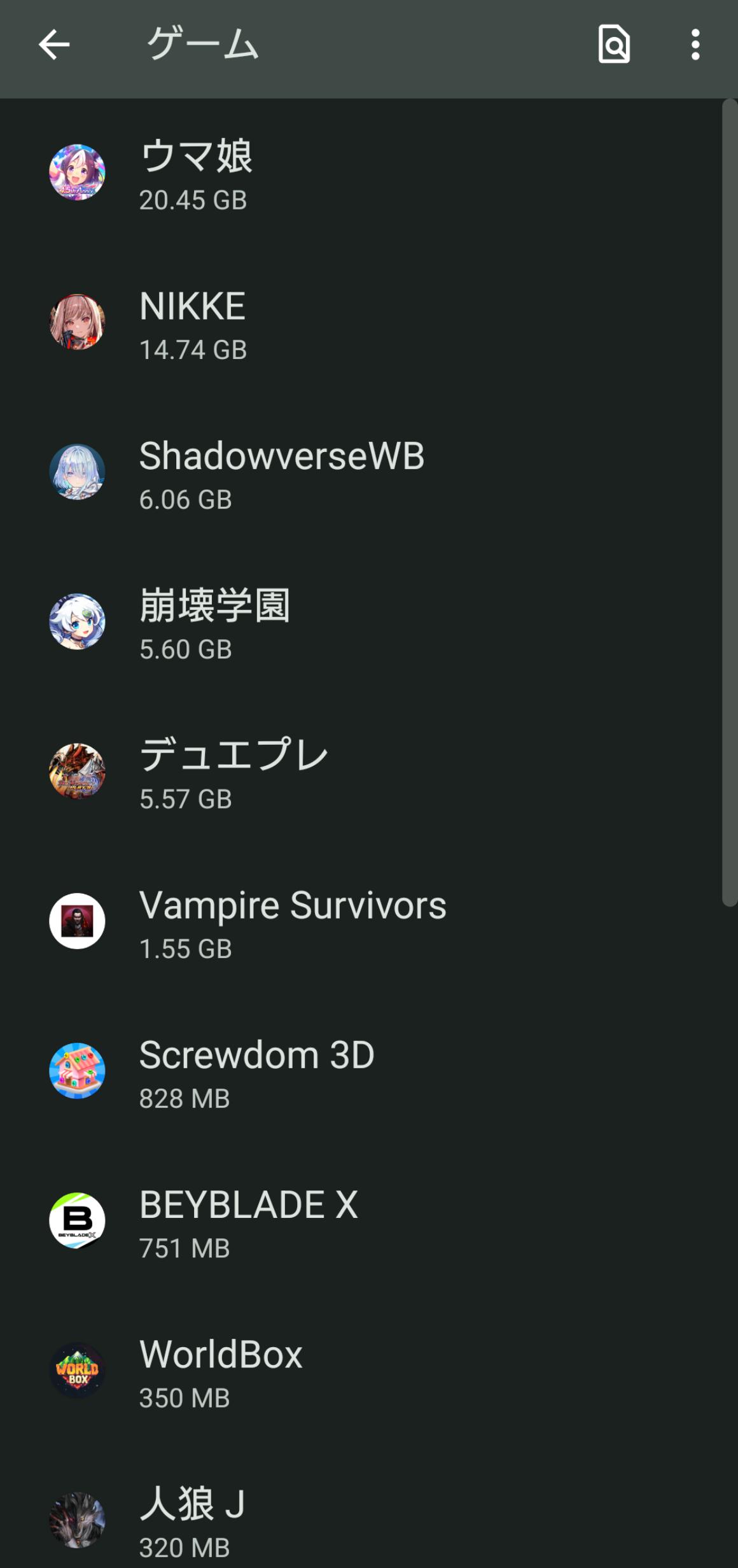This screenshot has width=738, height=1568.
Task: Go back using the arrow icon
Action: (54, 45)
